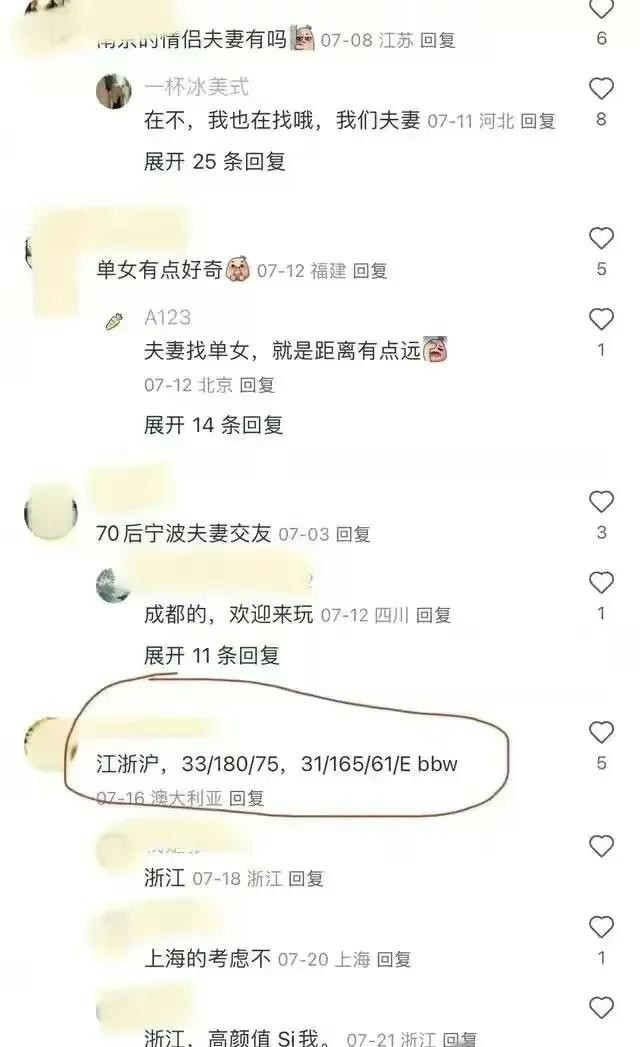Like the comment 成都的，欢迎来玩

(x=601, y=583)
